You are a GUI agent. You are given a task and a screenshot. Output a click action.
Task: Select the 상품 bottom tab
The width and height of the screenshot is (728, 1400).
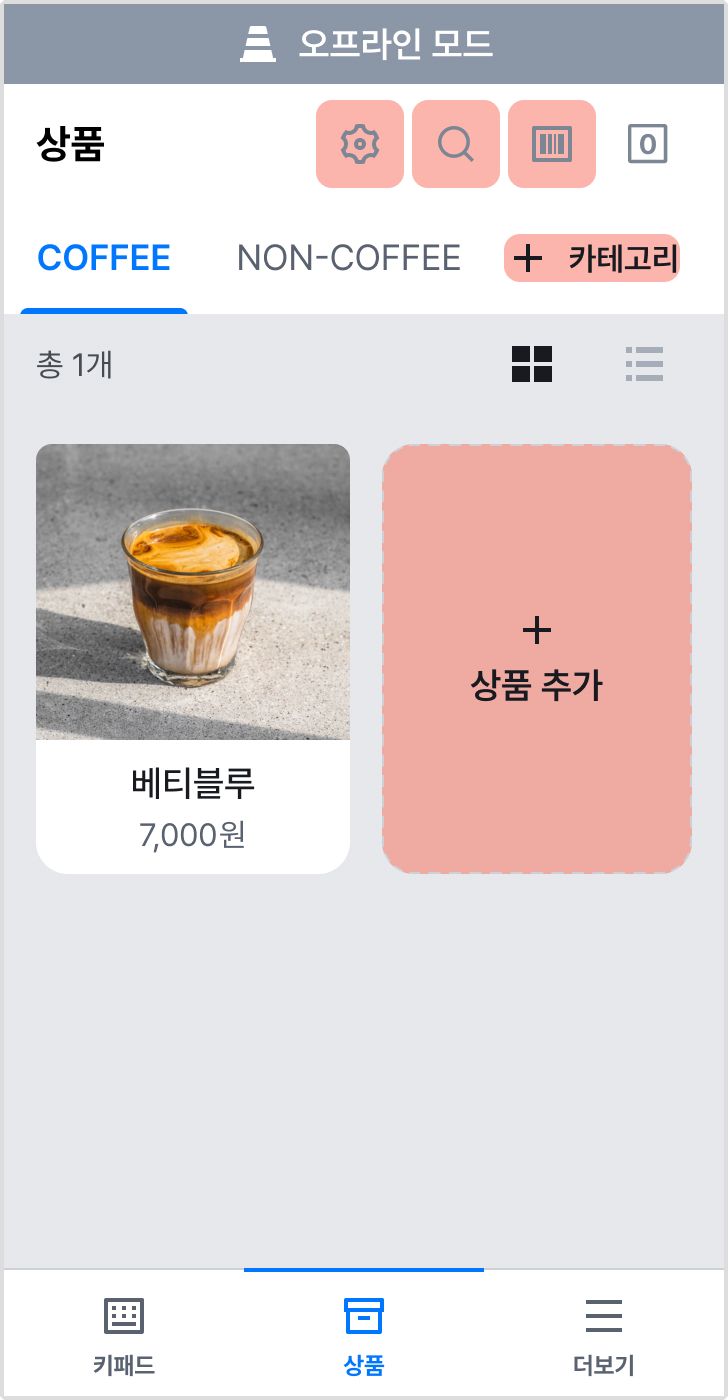click(364, 1336)
